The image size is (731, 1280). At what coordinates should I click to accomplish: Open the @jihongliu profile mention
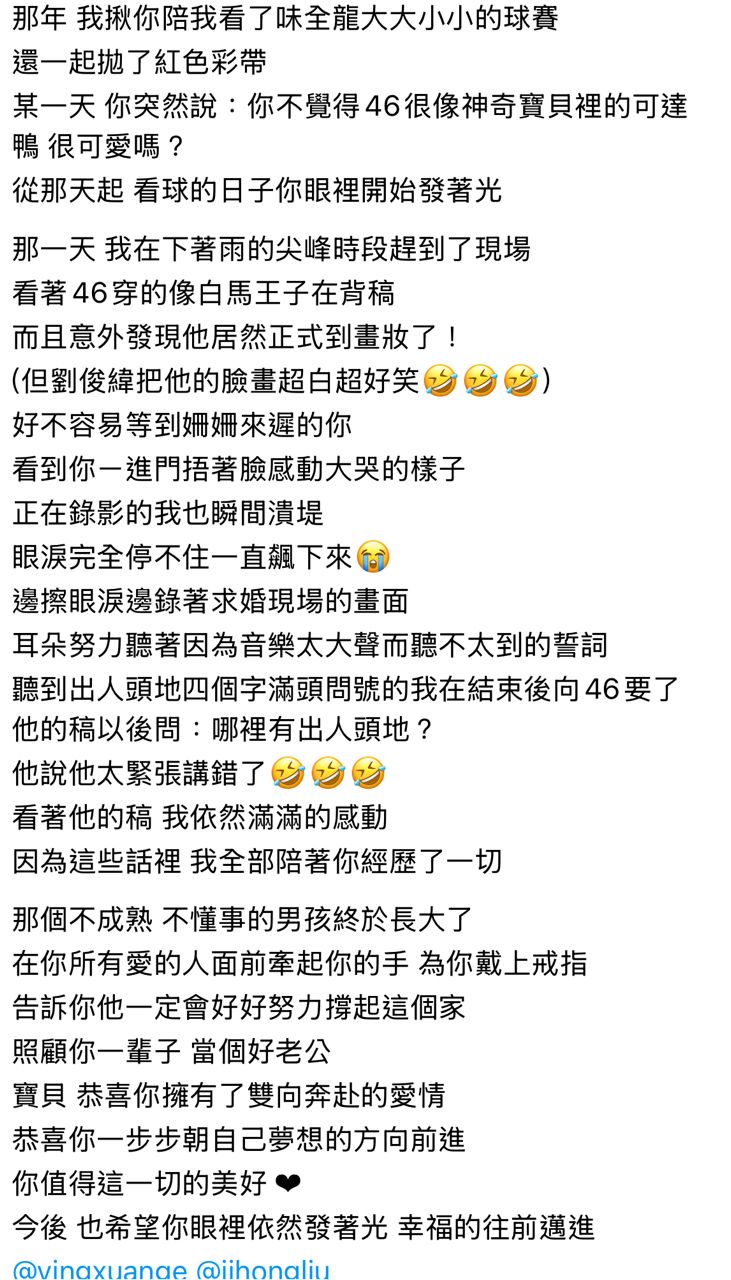(263, 1270)
